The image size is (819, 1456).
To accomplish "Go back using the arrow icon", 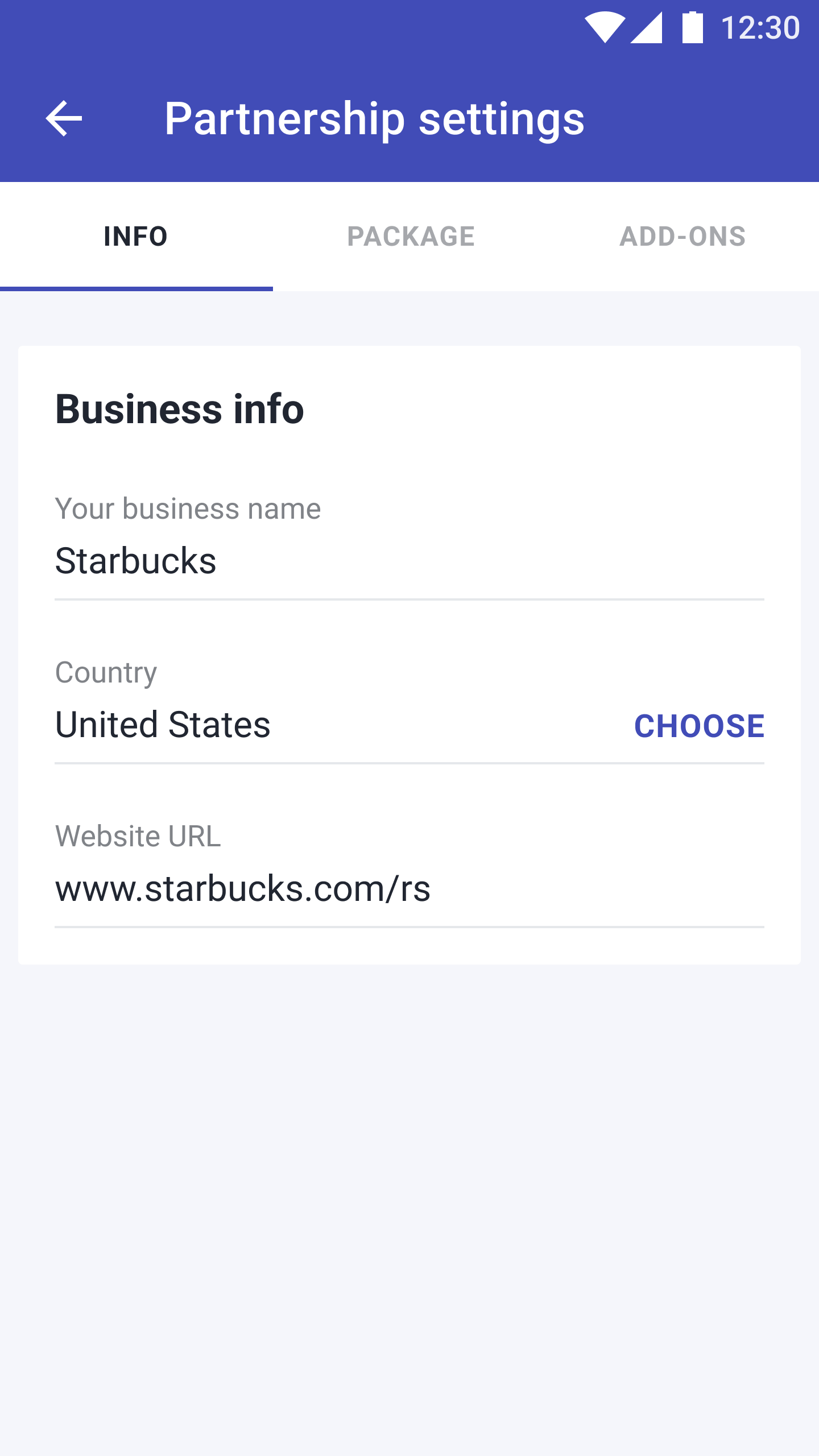I will pos(64,118).
